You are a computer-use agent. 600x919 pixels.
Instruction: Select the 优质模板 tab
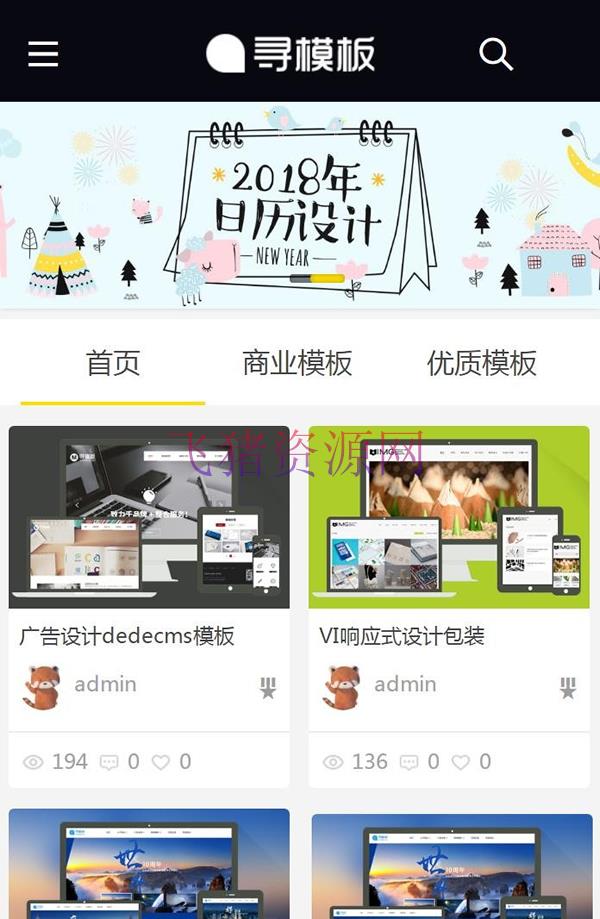481,364
